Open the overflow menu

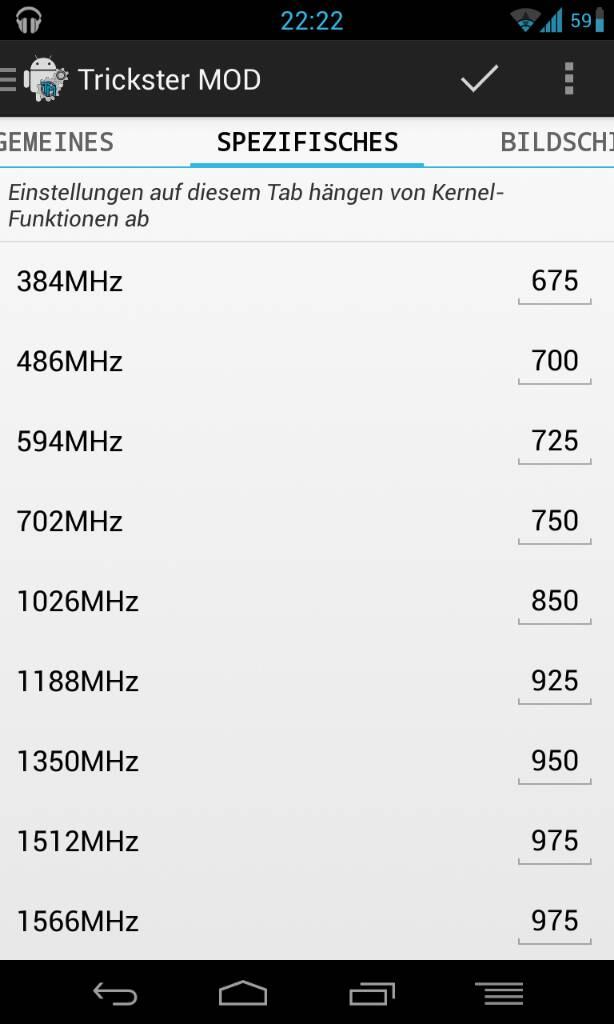(569, 79)
